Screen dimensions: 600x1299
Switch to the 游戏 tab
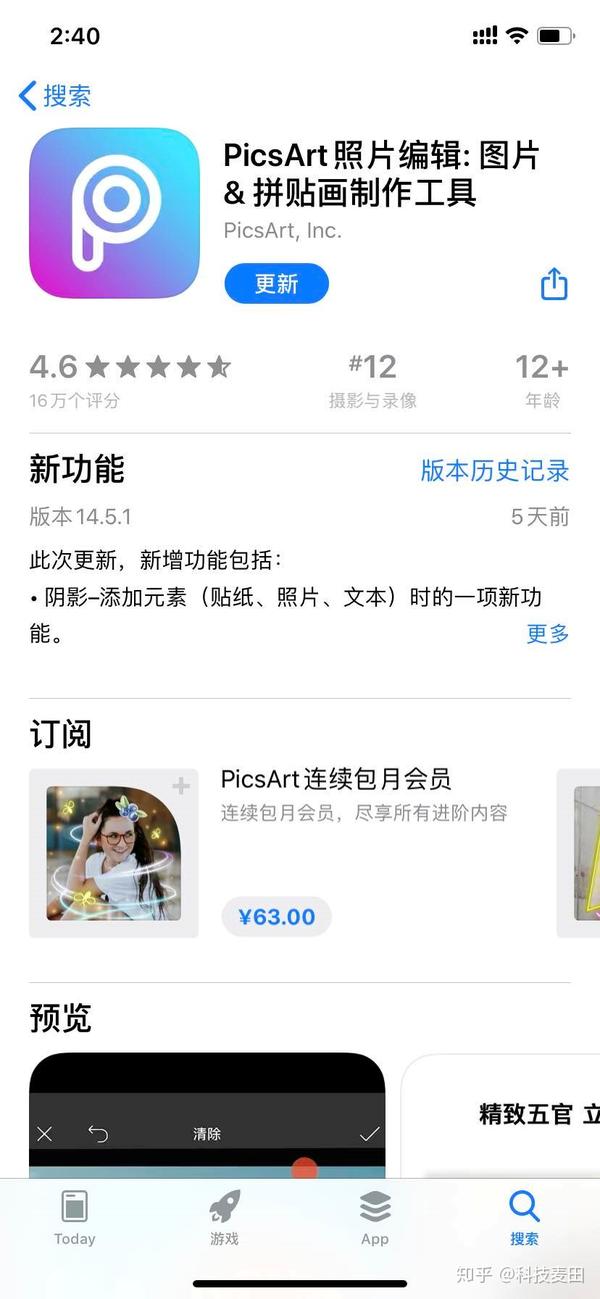(224, 1218)
